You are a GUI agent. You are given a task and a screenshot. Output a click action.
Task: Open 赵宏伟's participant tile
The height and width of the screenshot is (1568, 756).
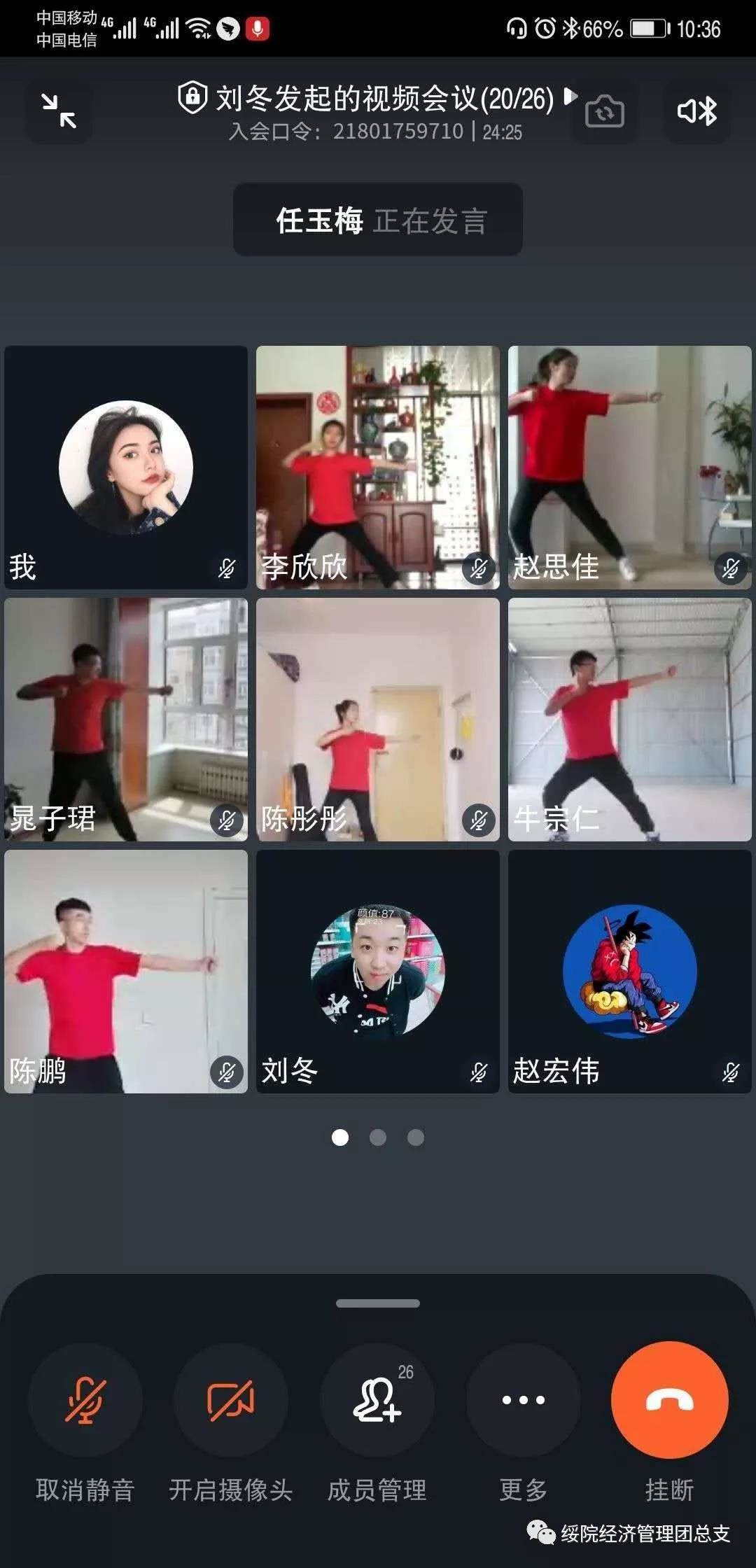tap(630, 971)
